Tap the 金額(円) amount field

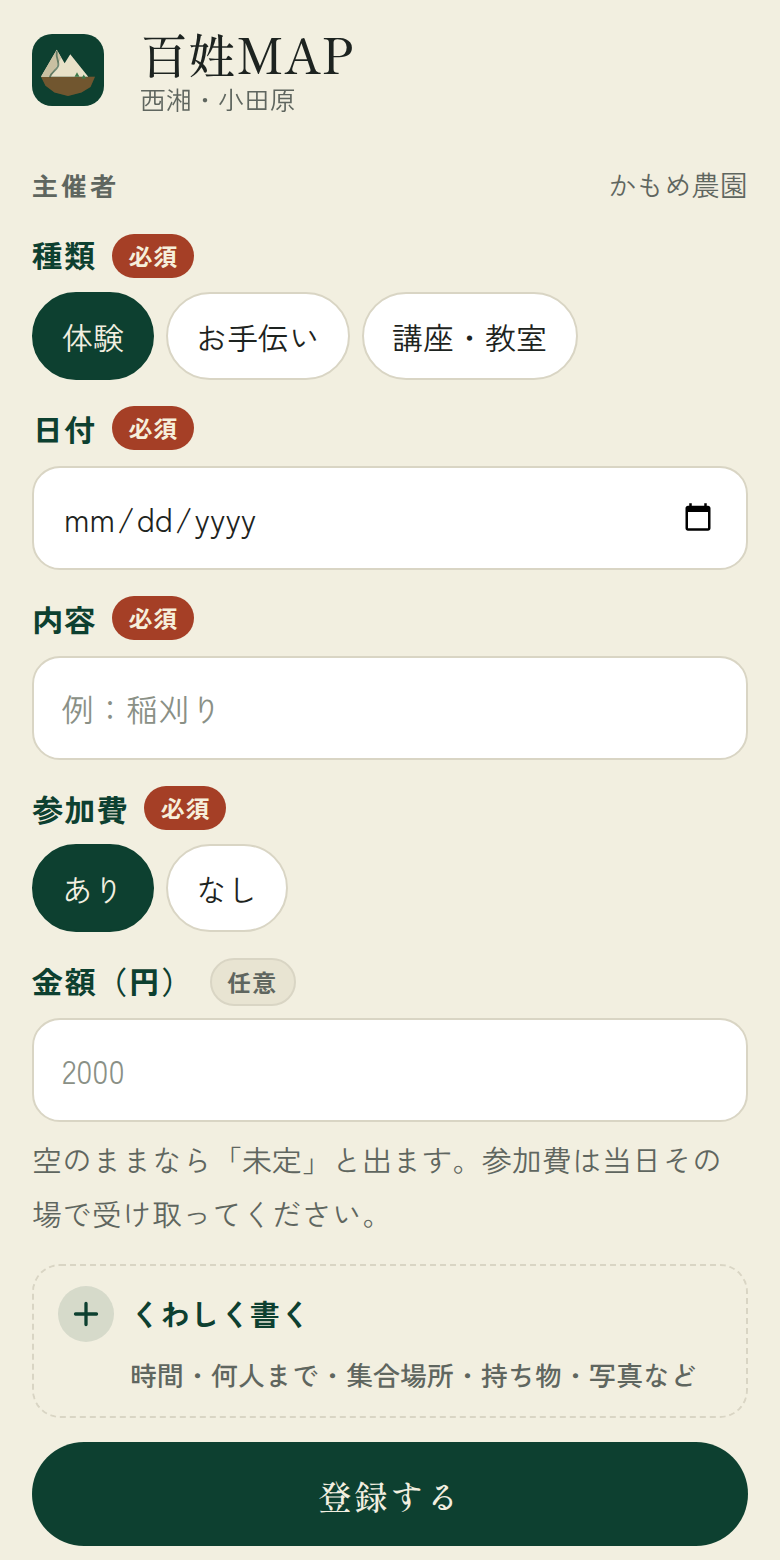pos(390,1070)
